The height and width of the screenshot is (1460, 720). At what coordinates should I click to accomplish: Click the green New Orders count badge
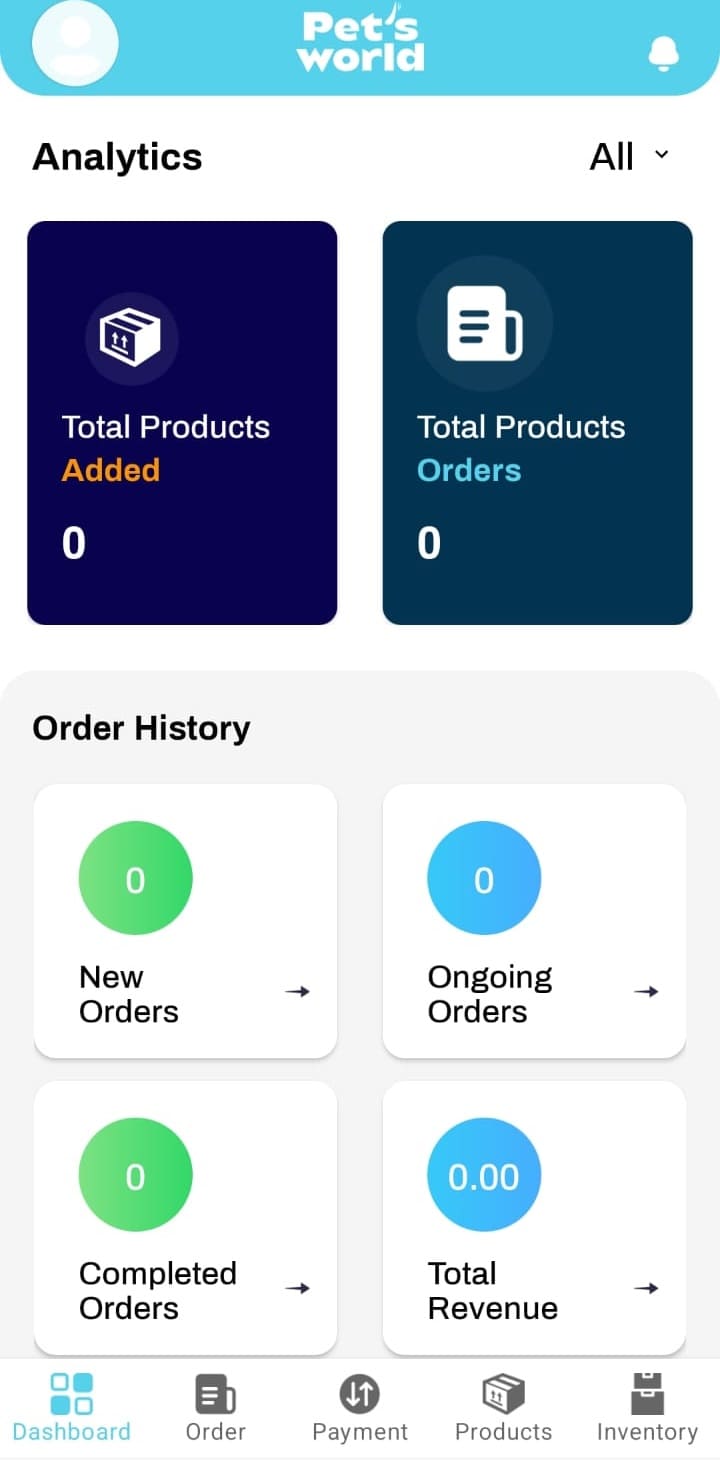[135, 878]
